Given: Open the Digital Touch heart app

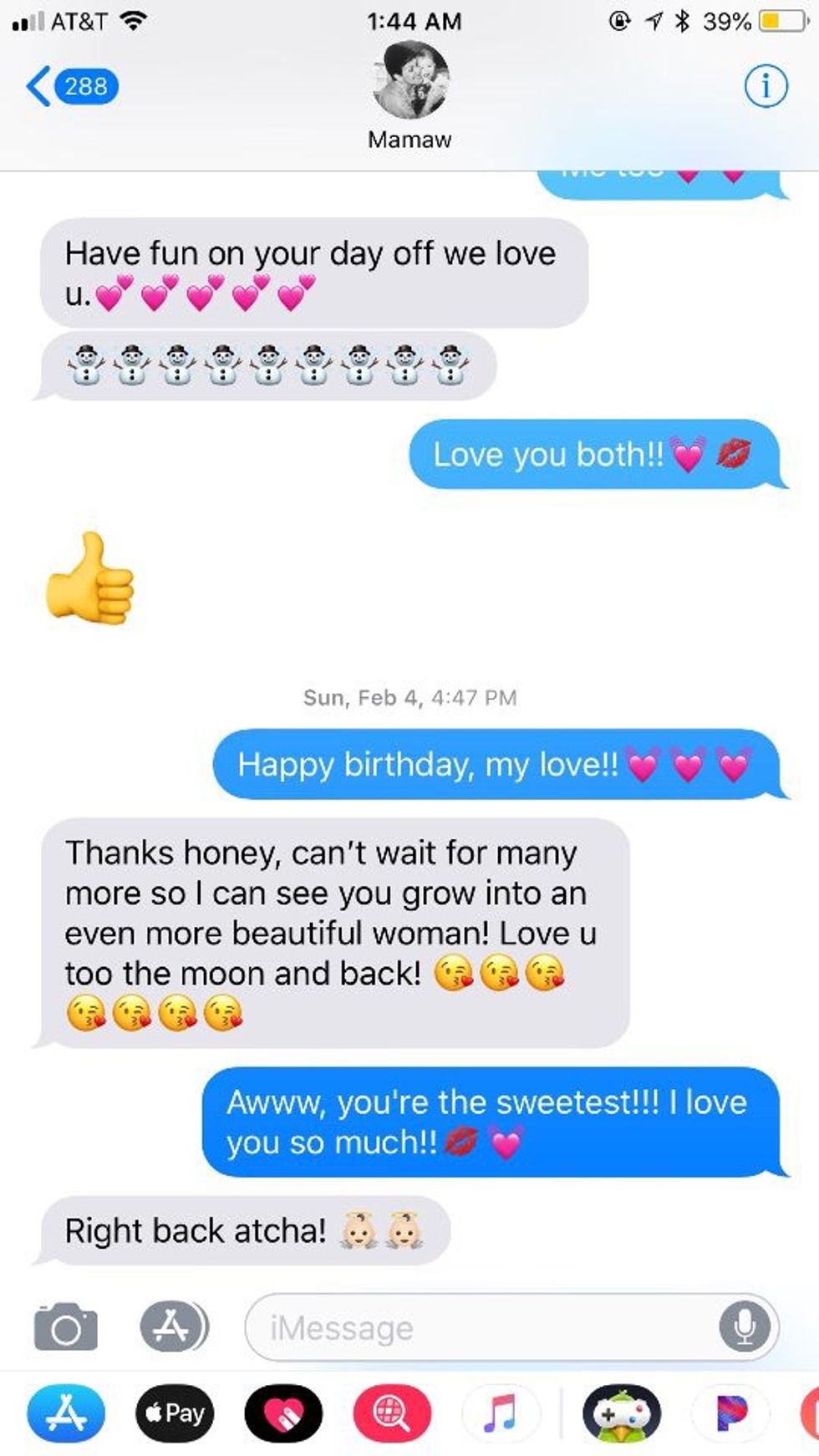Looking at the screenshot, I should [283, 1413].
